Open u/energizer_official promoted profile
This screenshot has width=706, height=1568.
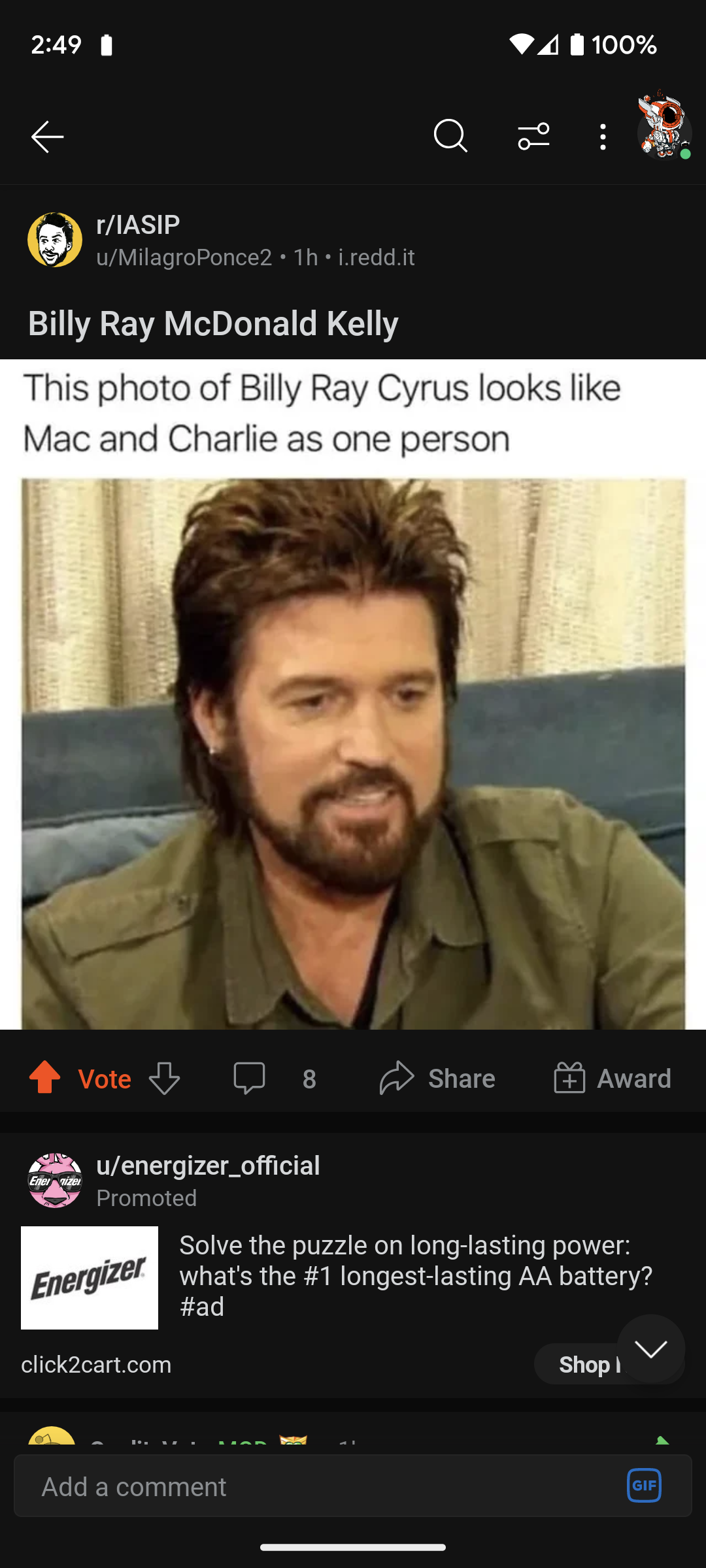[x=208, y=1166]
